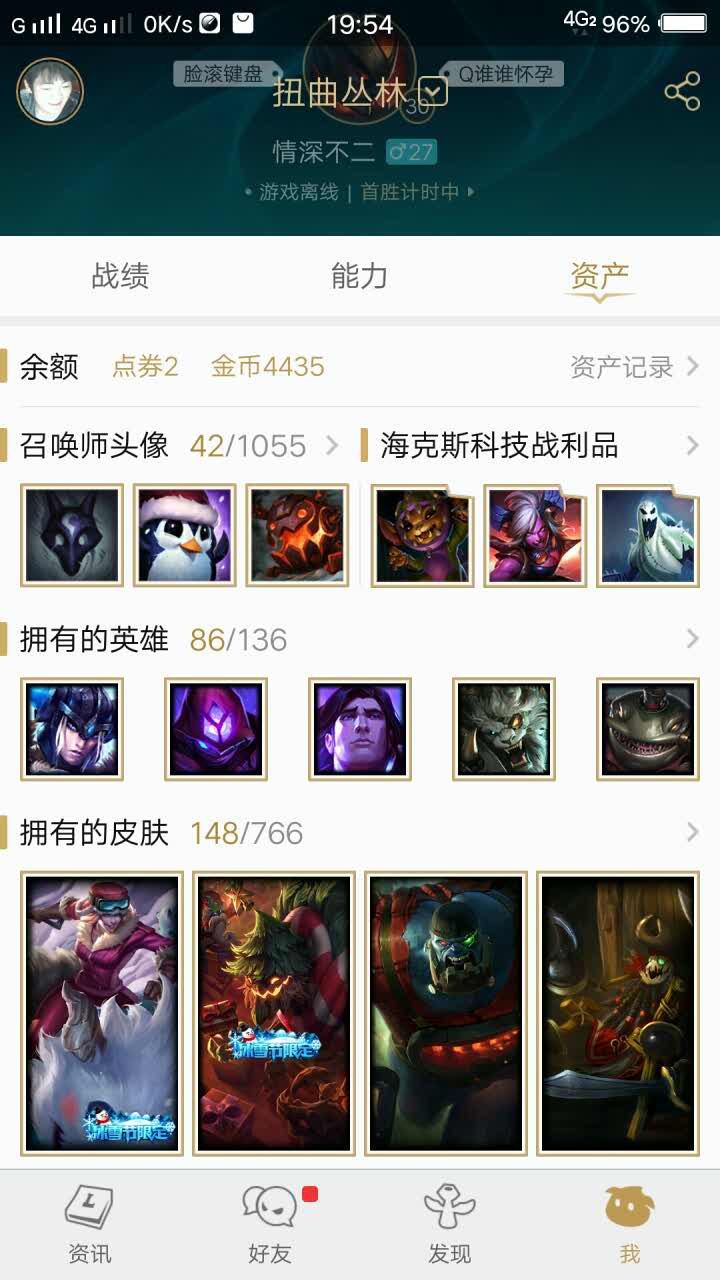View all 拥有的英雄 list
Screen dimensions: 720x1280
click(691, 639)
